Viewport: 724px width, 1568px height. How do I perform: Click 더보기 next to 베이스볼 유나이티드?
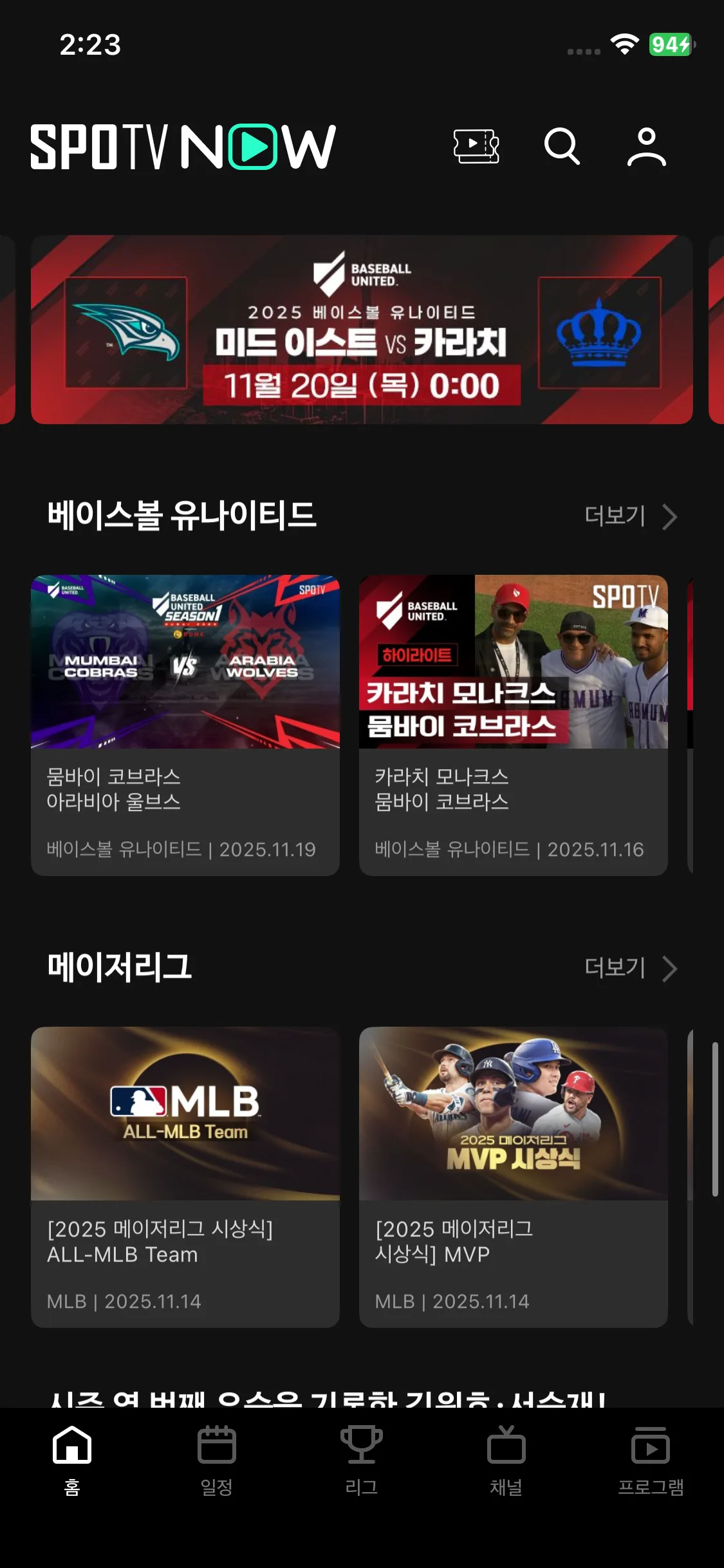(x=615, y=516)
